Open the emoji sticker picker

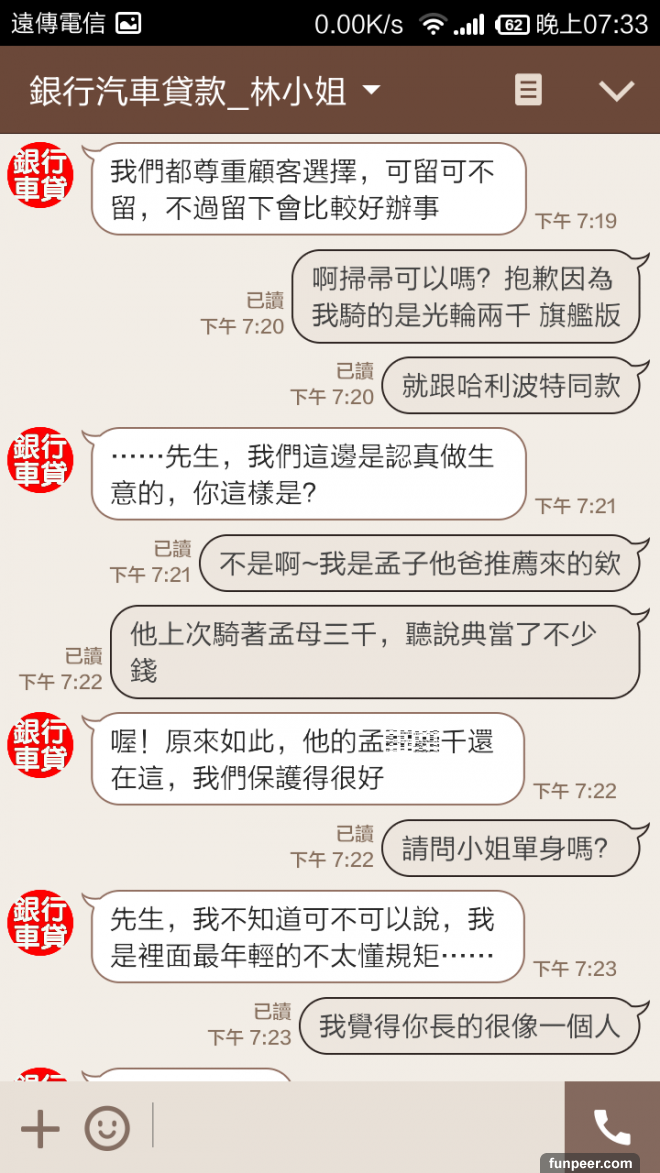point(107,1129)
